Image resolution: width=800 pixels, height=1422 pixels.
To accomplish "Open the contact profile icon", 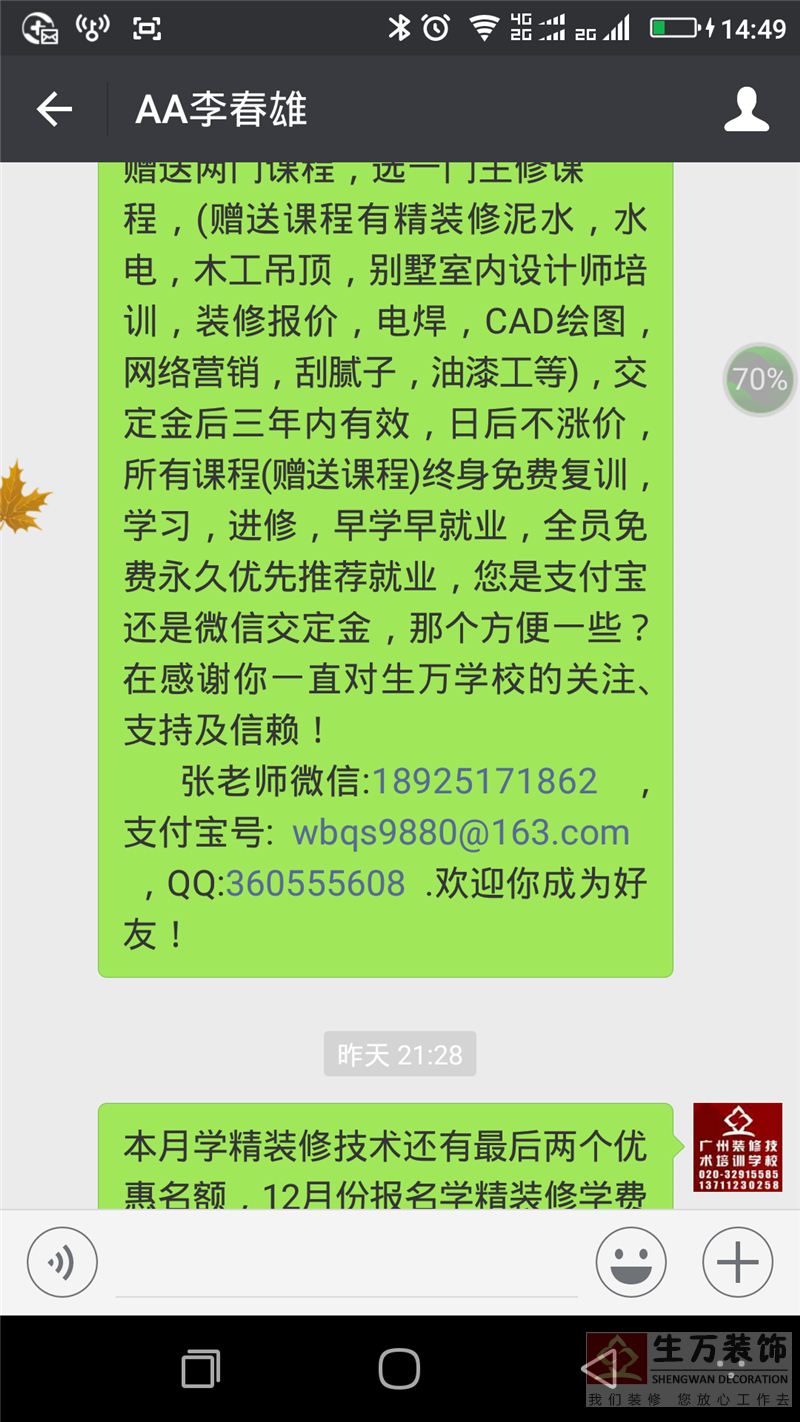I will 746,109.
